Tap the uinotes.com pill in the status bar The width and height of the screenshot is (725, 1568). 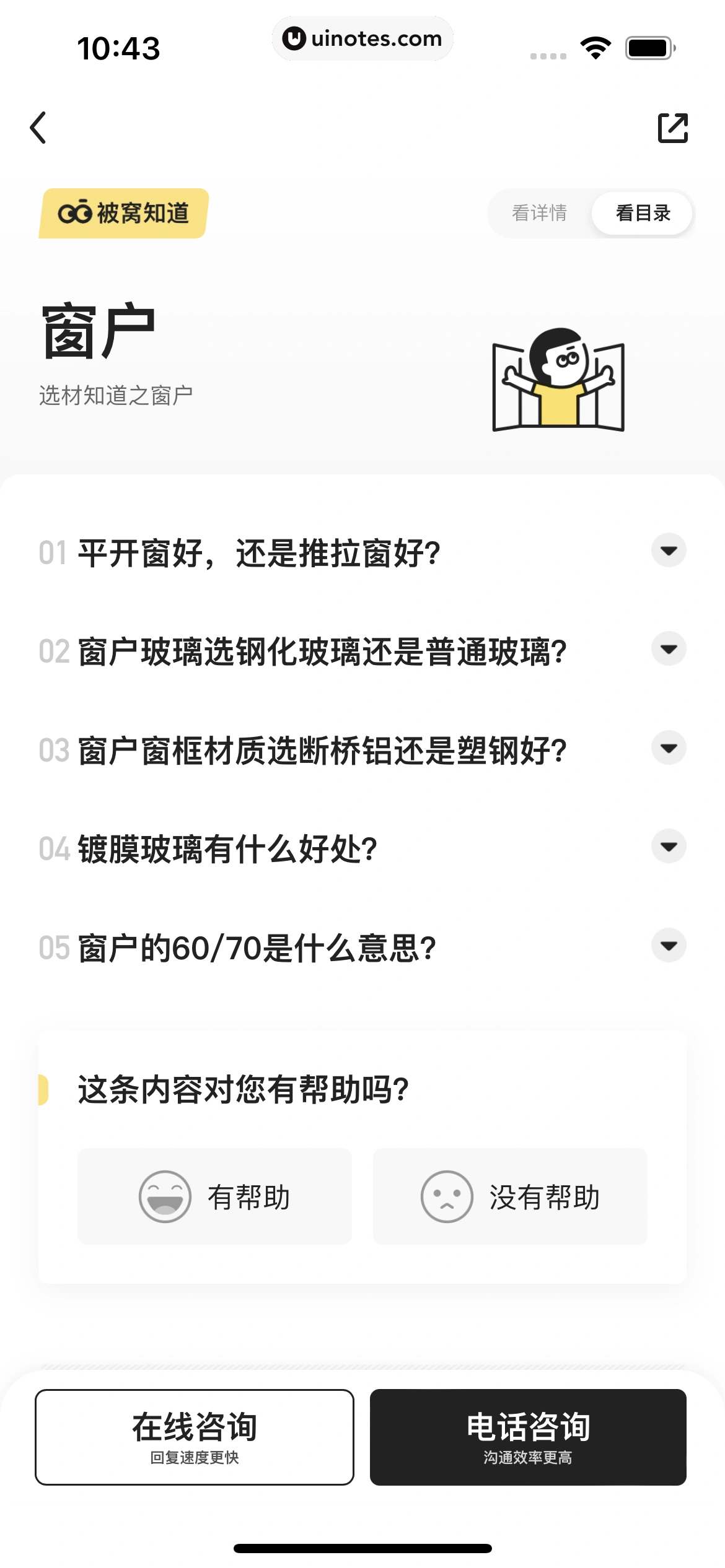point(362,38)
